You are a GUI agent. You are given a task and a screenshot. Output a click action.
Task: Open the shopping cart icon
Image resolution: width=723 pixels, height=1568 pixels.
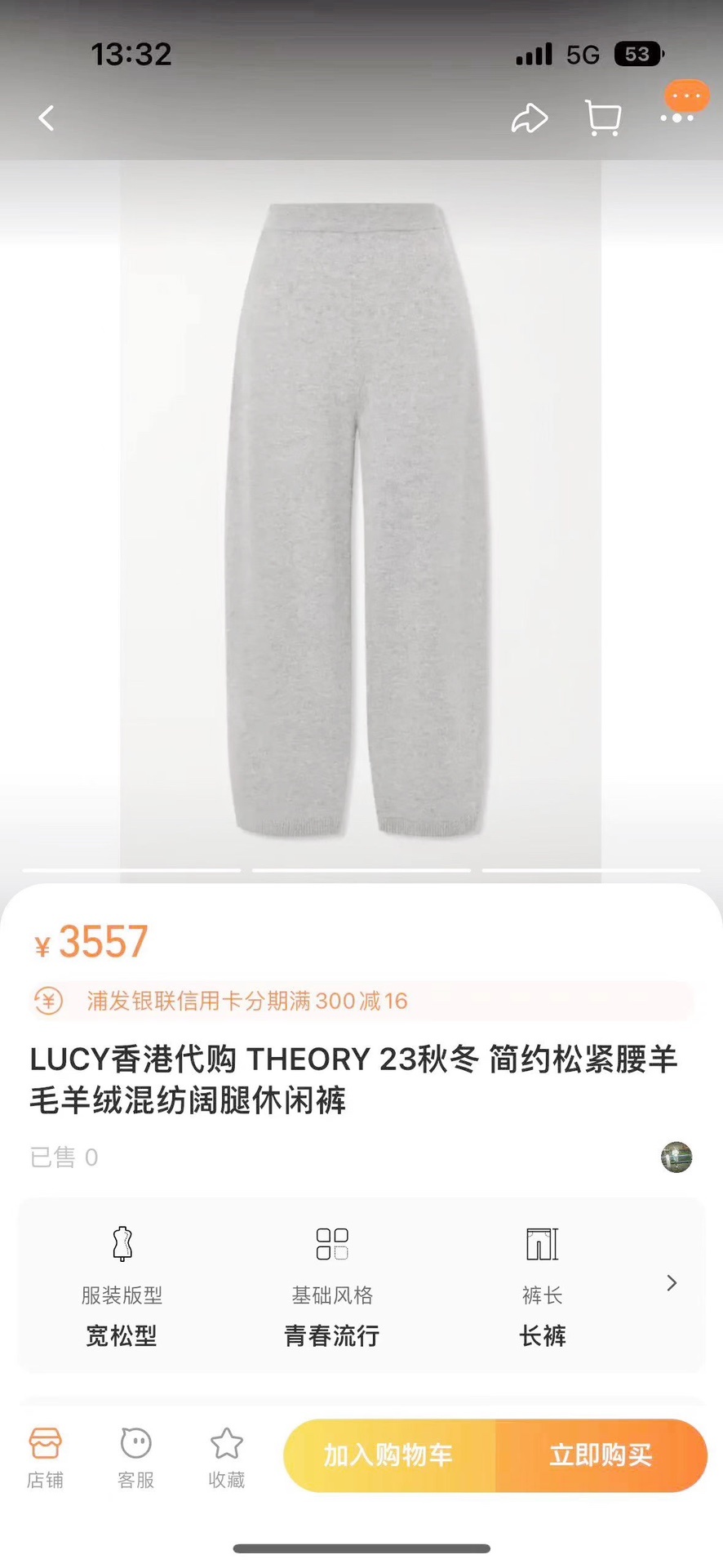(603, 118)
